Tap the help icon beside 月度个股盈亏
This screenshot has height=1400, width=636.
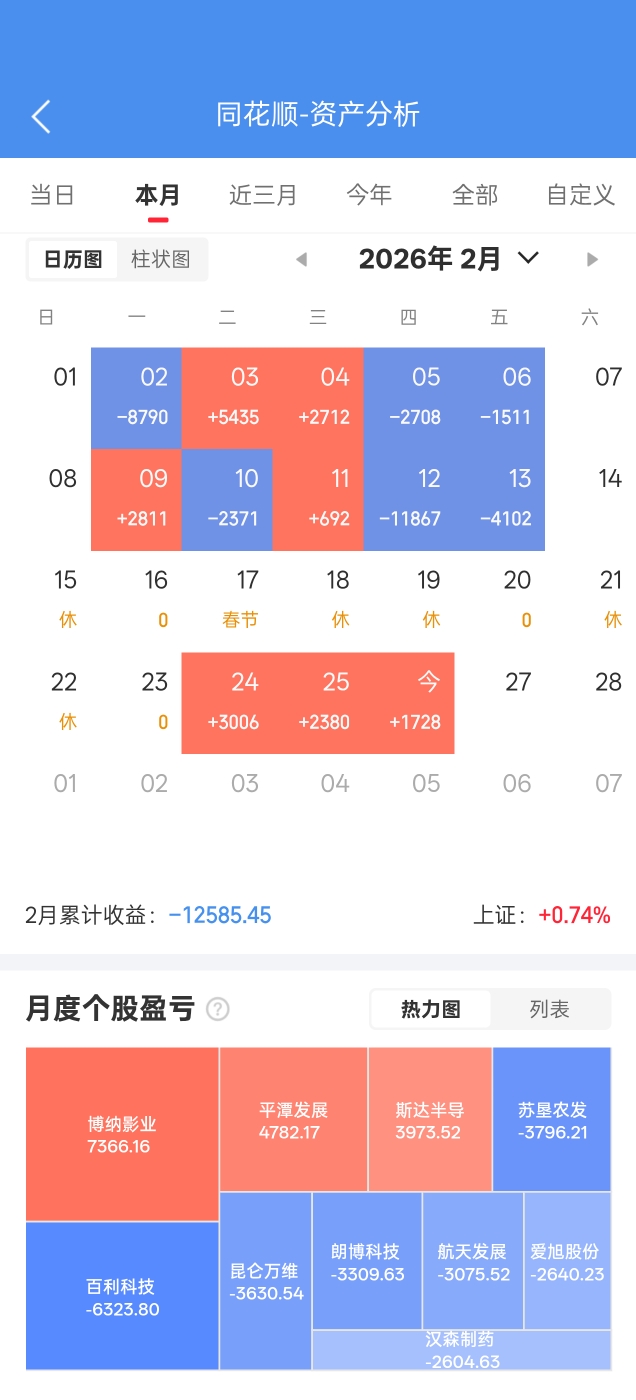(x=217, y=1010)
